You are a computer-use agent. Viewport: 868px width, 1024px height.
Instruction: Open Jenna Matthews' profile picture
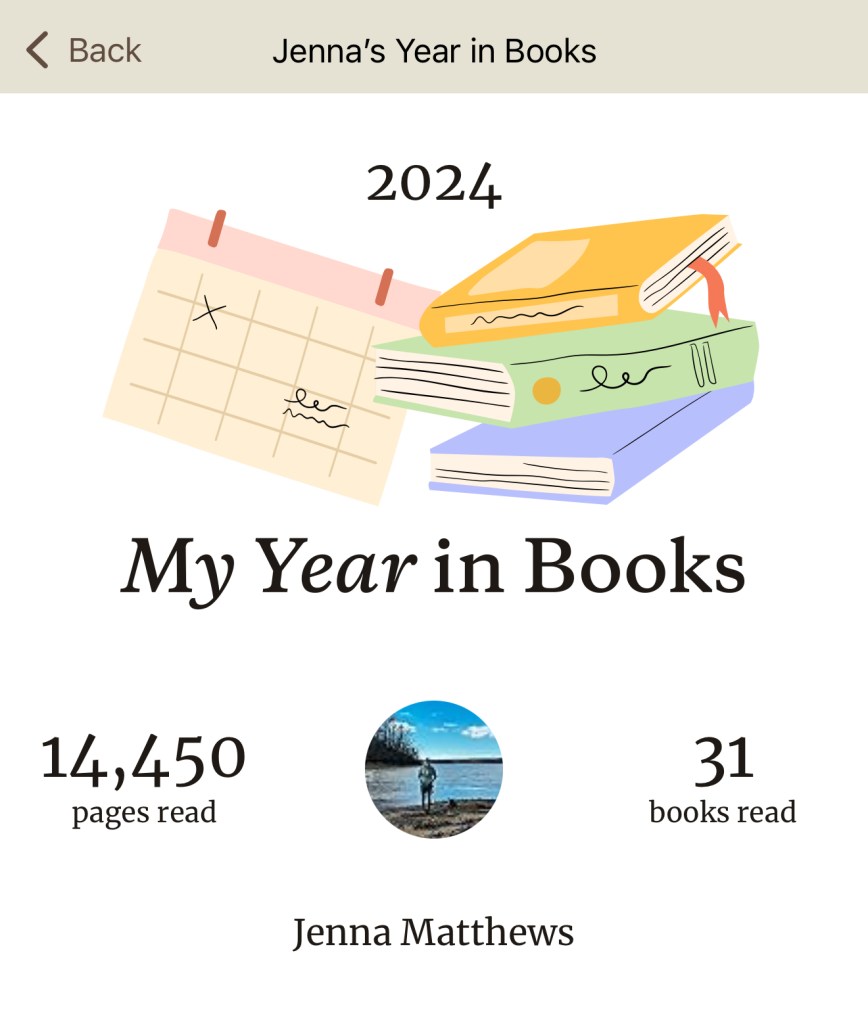(x=433, y=769)
